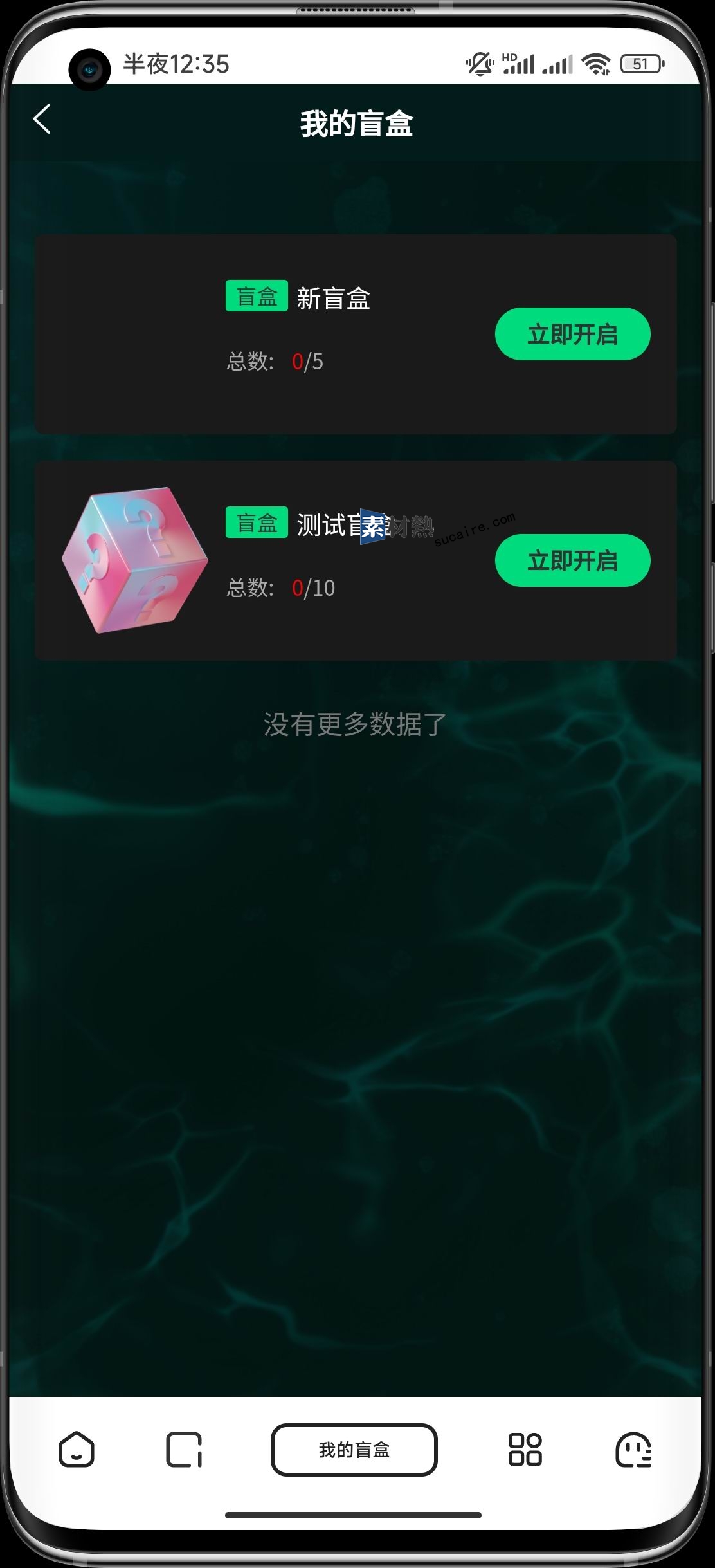Select the 我的盲盒 bottom tab
Screen dimensions: 715x1568
(x=354, y=1449)
